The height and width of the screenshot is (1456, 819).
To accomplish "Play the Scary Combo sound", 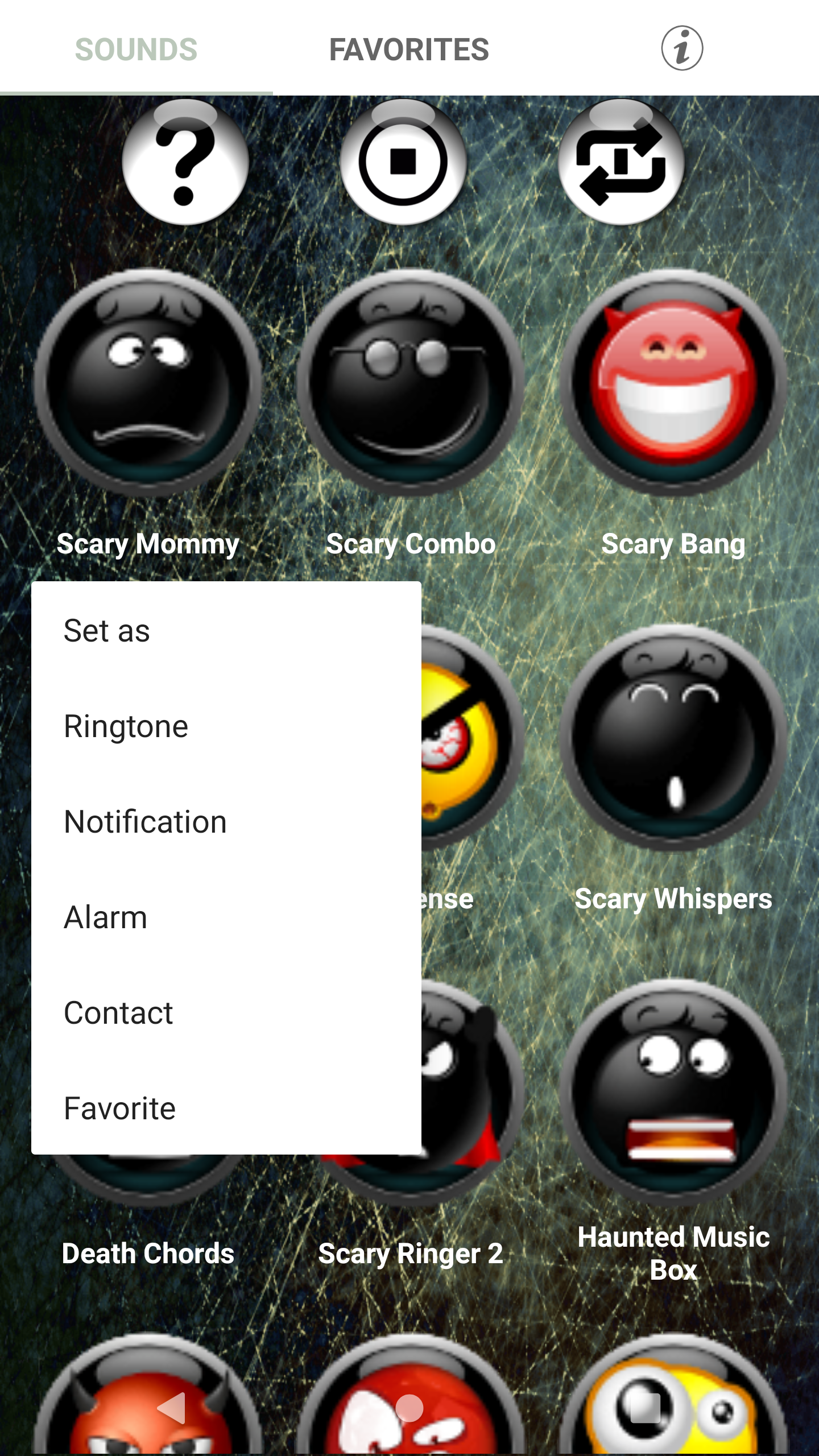I will (410, 382).
